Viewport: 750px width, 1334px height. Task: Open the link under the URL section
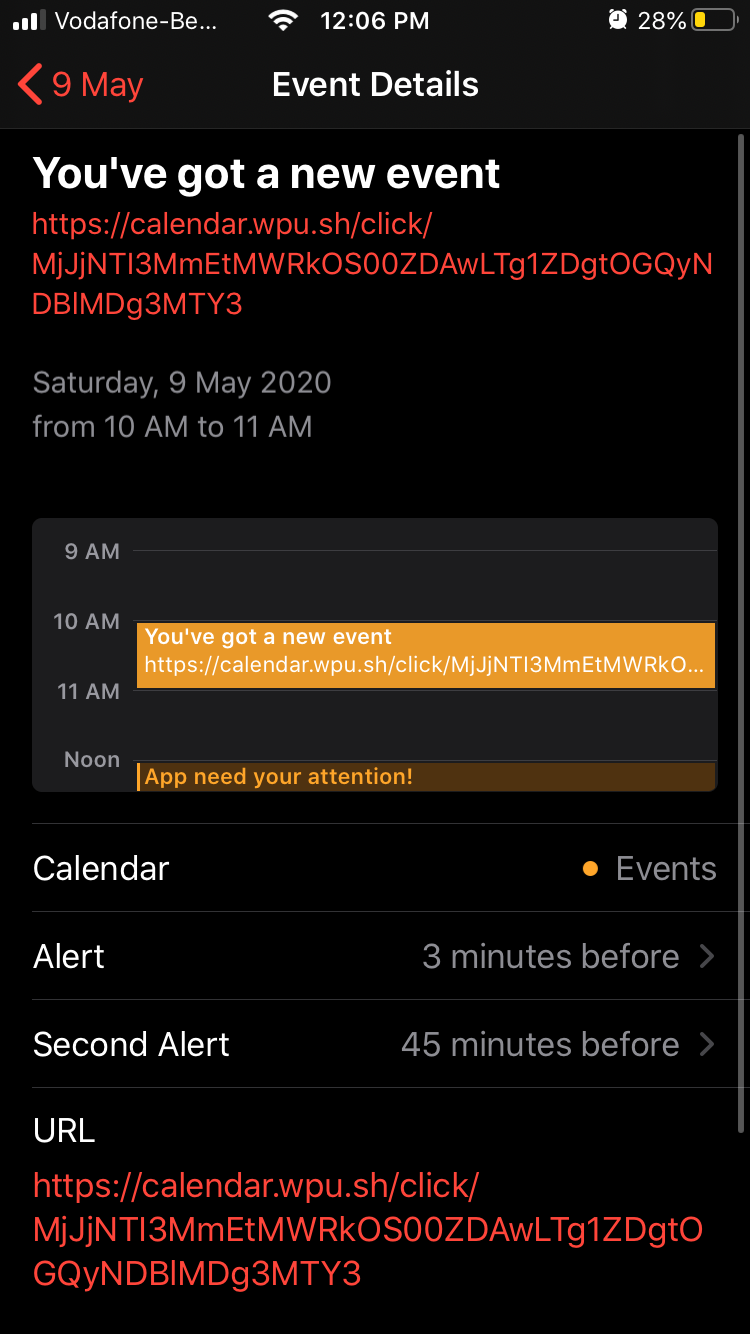[368, 1229]
